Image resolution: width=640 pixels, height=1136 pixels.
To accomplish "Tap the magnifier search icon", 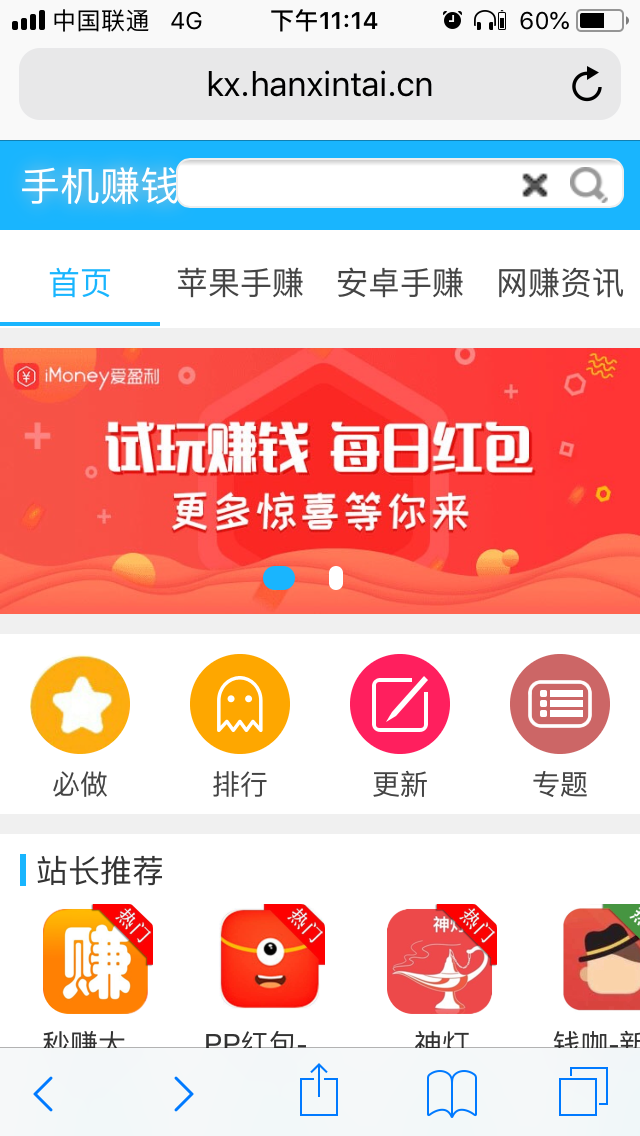I will click(587, 184).
